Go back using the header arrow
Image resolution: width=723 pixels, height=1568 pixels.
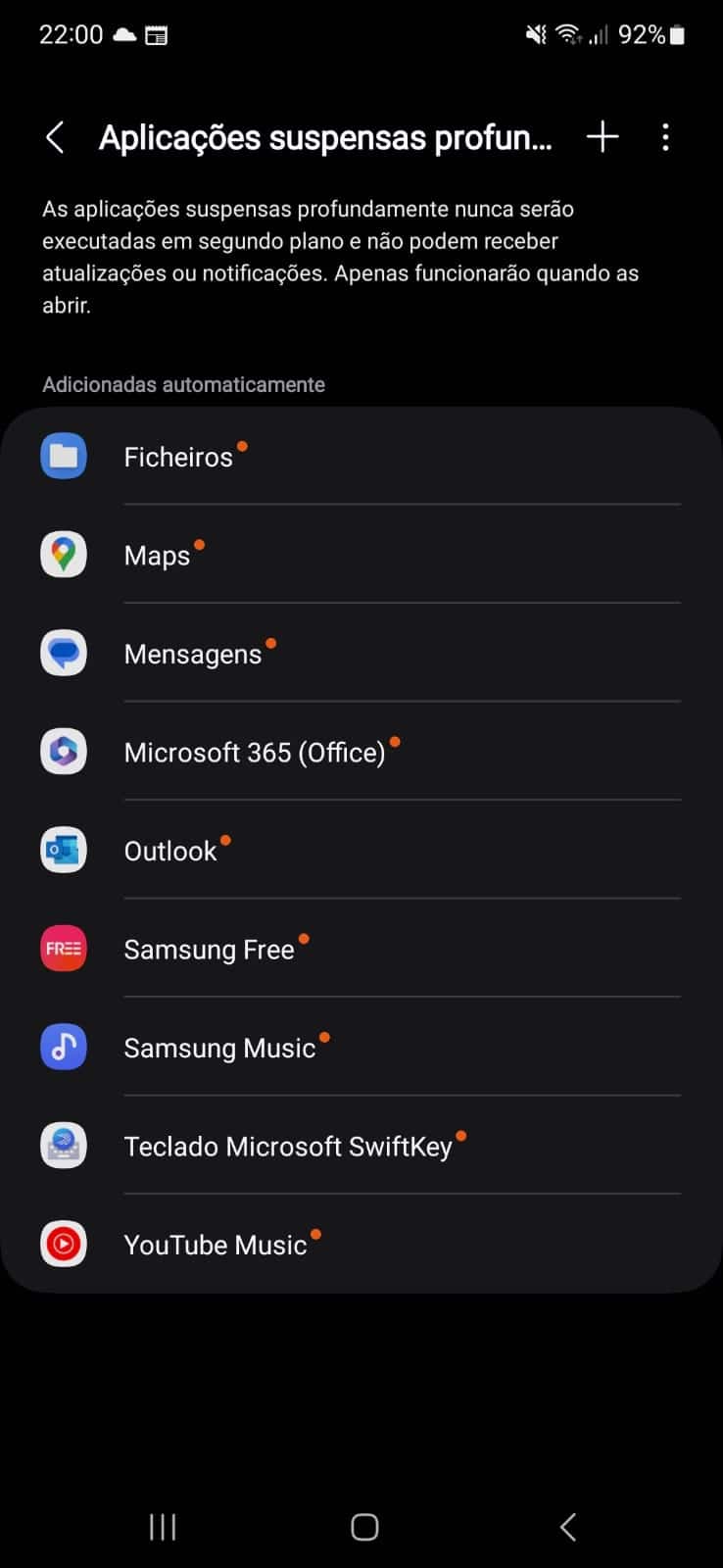pyautogui.click(x=56, y=138)
